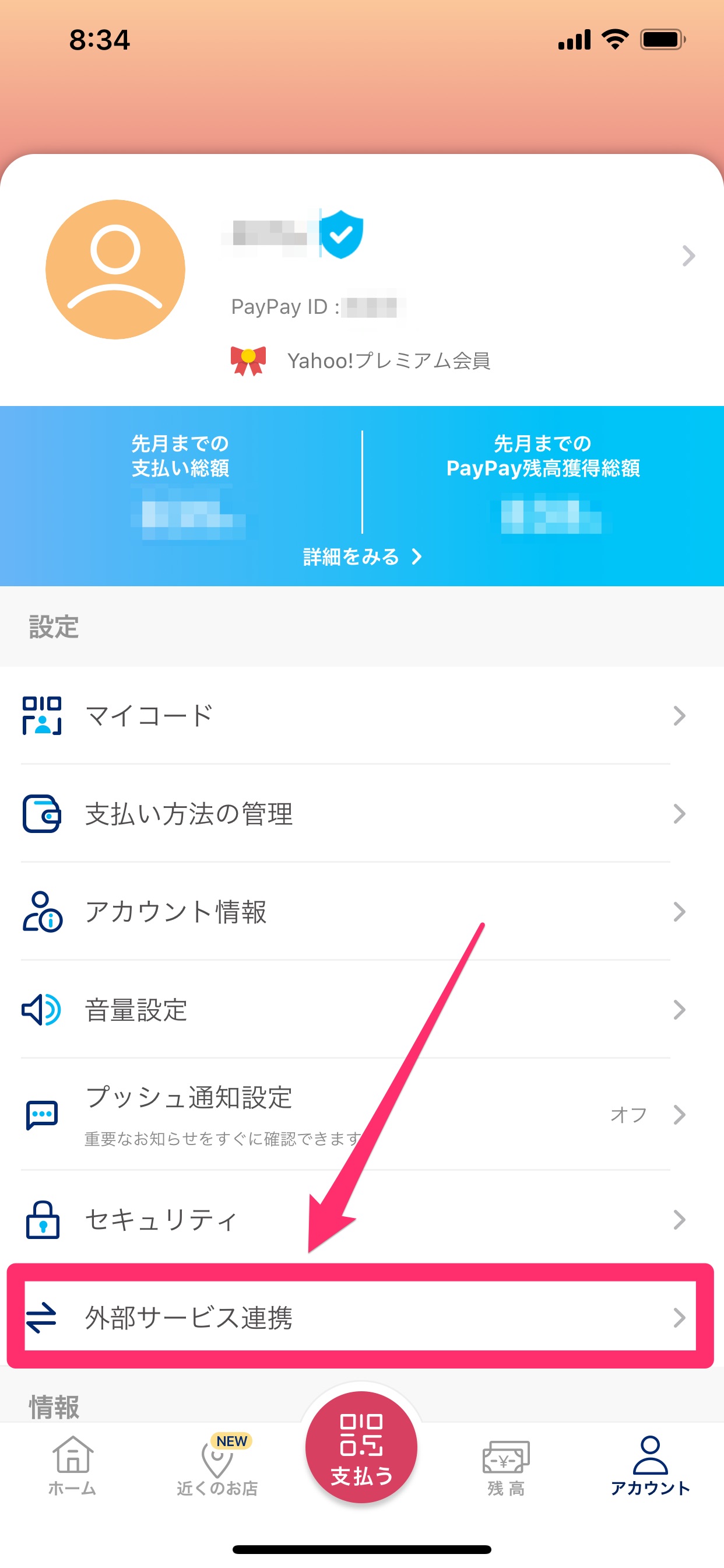
Task: Open アカウント情報
Action: click(362, 912)
